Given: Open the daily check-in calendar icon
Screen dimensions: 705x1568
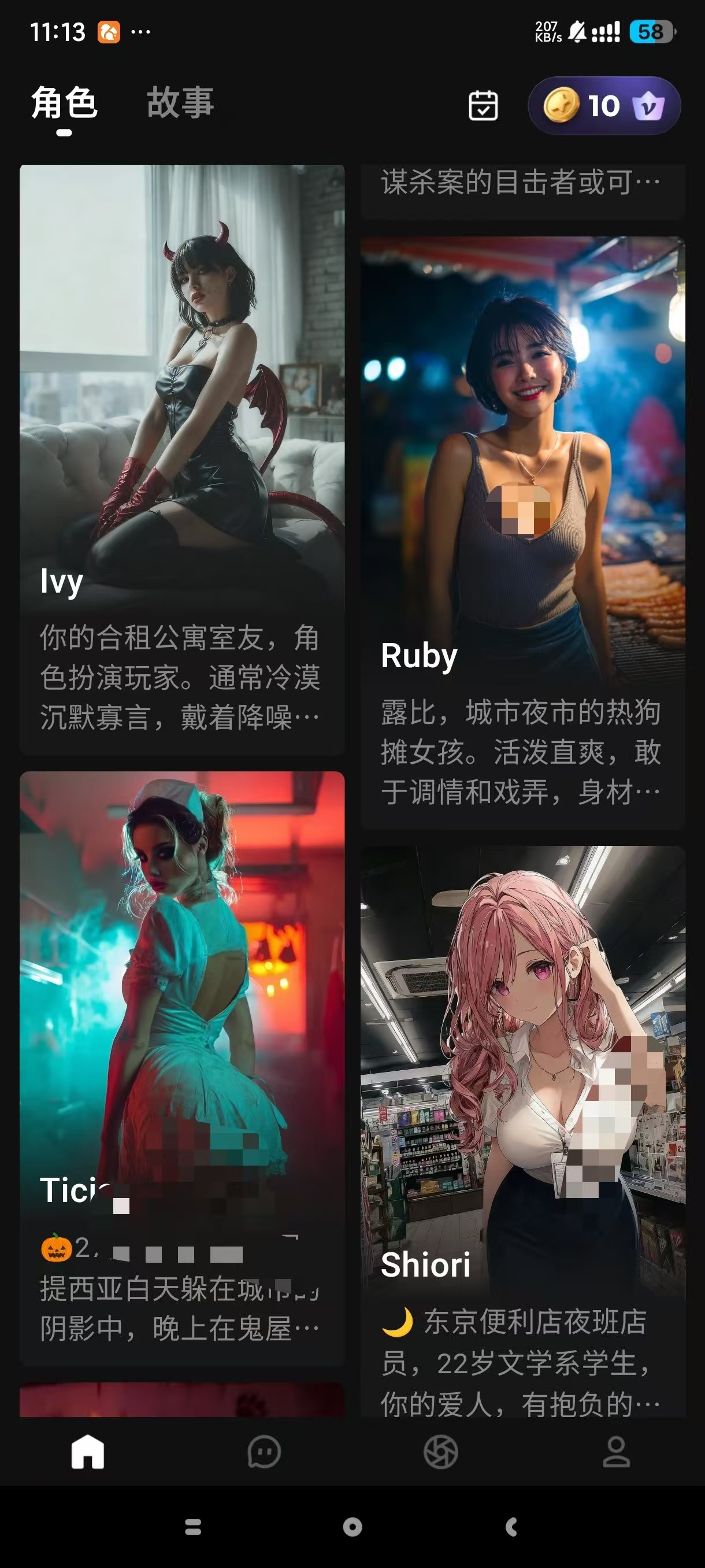Looking at the screenshot, I should pyautogui.click(x=484, y=106).
